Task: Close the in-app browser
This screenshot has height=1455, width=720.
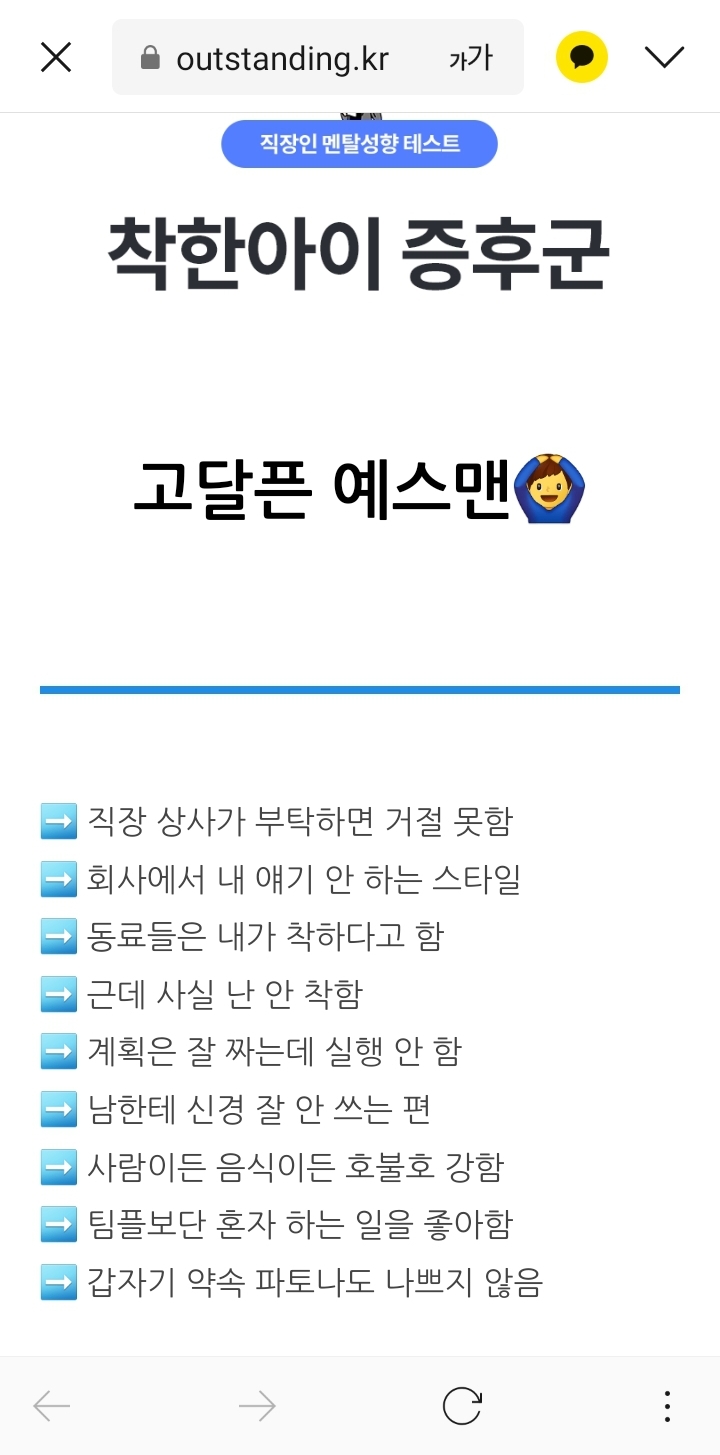Action: point(56,58)
